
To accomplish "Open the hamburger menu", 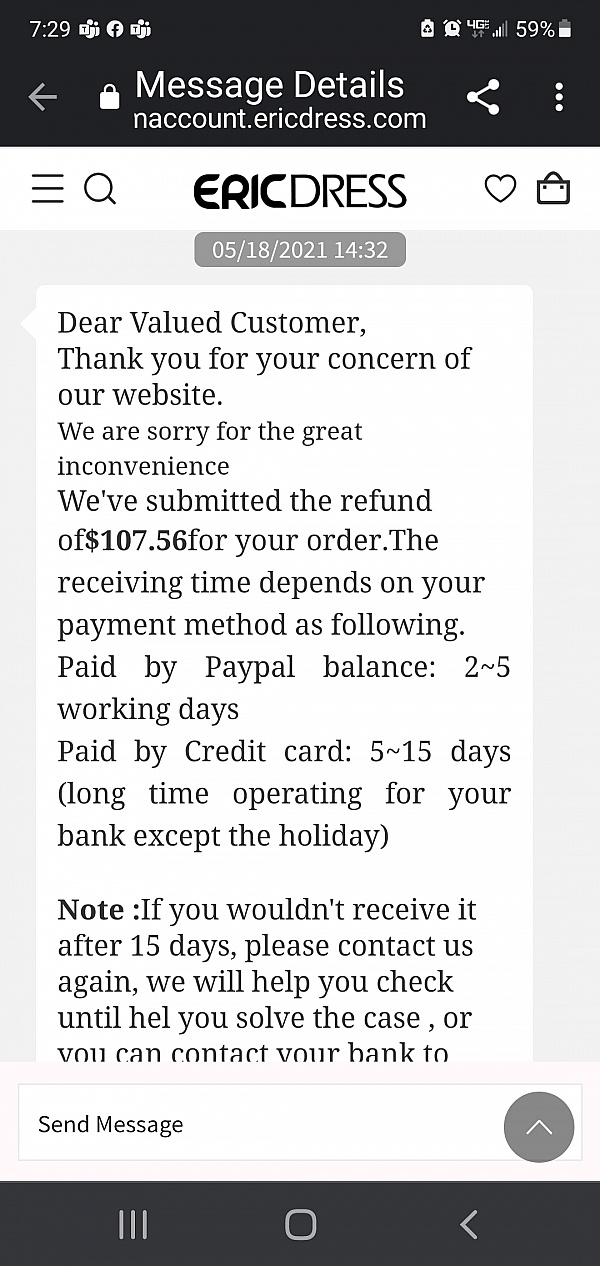I will coord(47,189).
